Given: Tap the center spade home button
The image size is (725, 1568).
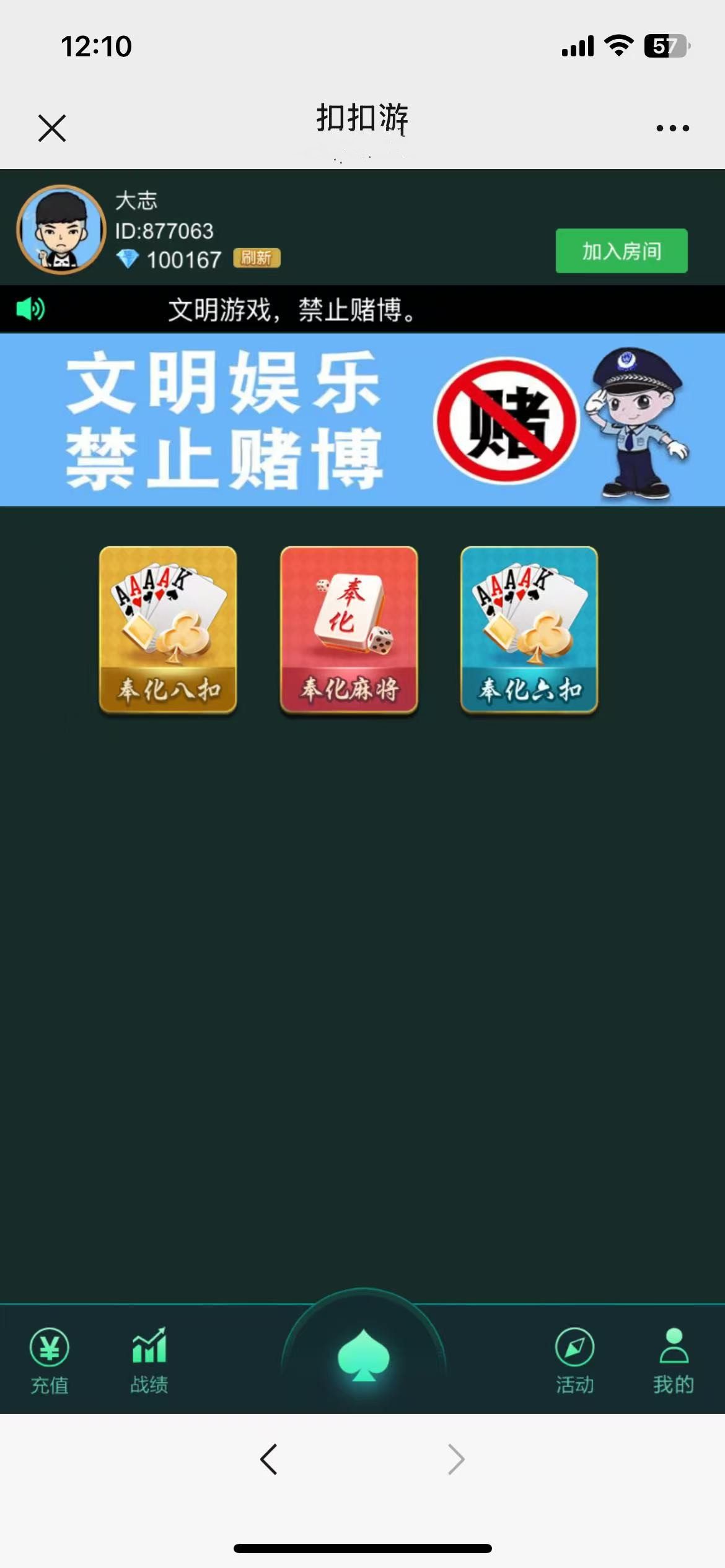Looking at the screenshot, I should [x=363, y=1355].
